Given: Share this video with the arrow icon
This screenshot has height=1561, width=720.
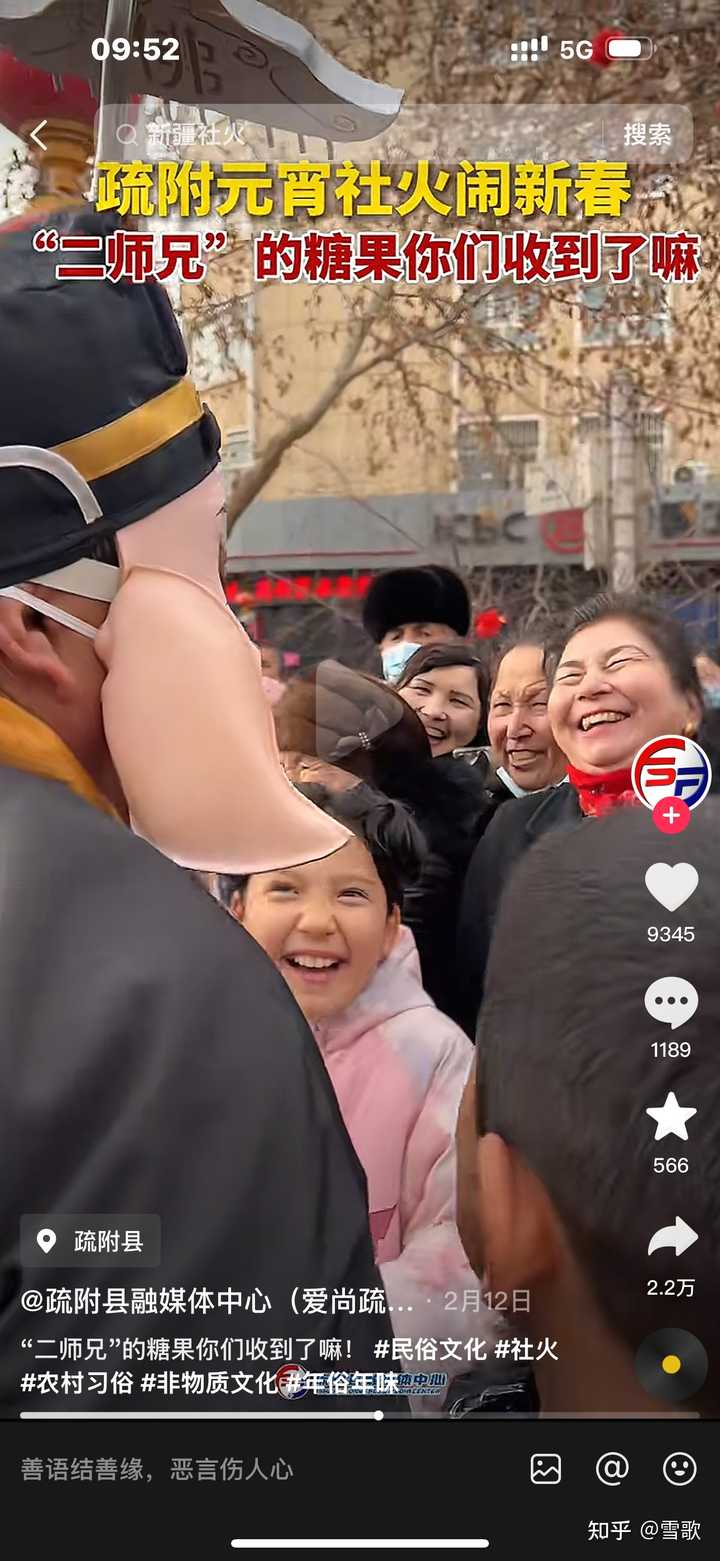Looking at the screenshot, I should click(x=671, y=1238).
